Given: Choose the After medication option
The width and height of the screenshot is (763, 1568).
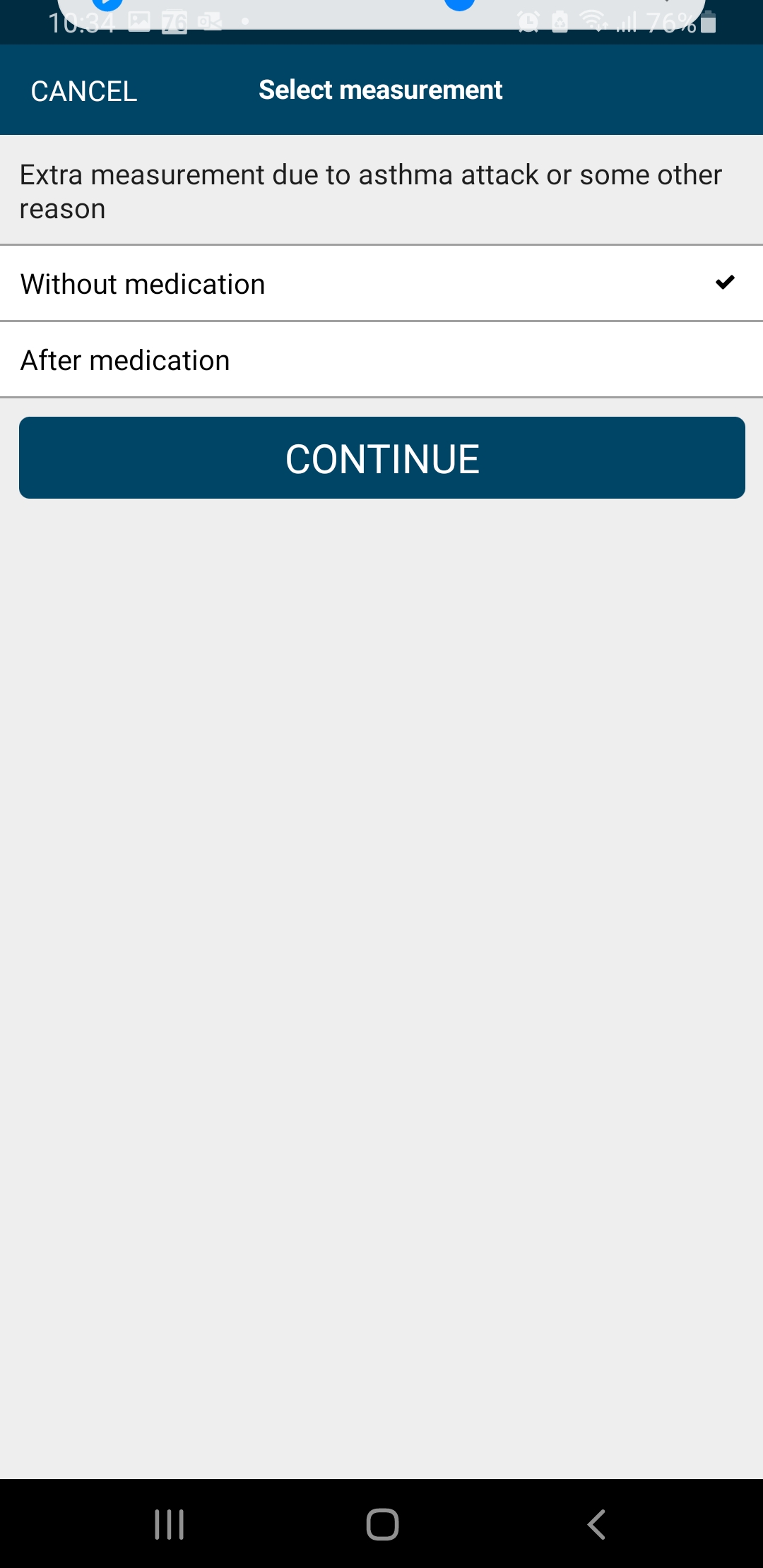Looking at the screenshot, I should point(381,360).
